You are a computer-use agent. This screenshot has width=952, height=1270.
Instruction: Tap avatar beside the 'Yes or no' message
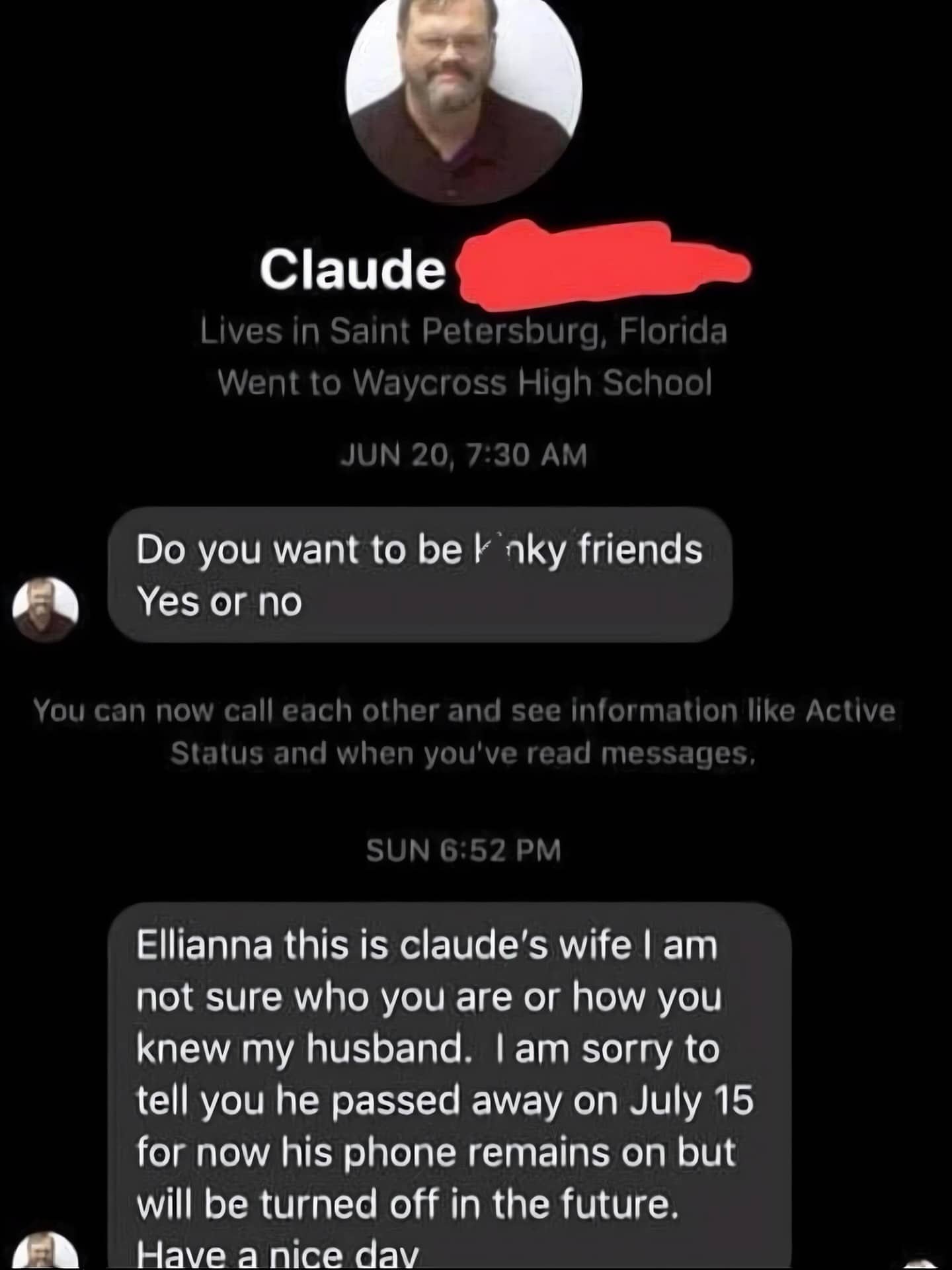(x=46, y=609)
